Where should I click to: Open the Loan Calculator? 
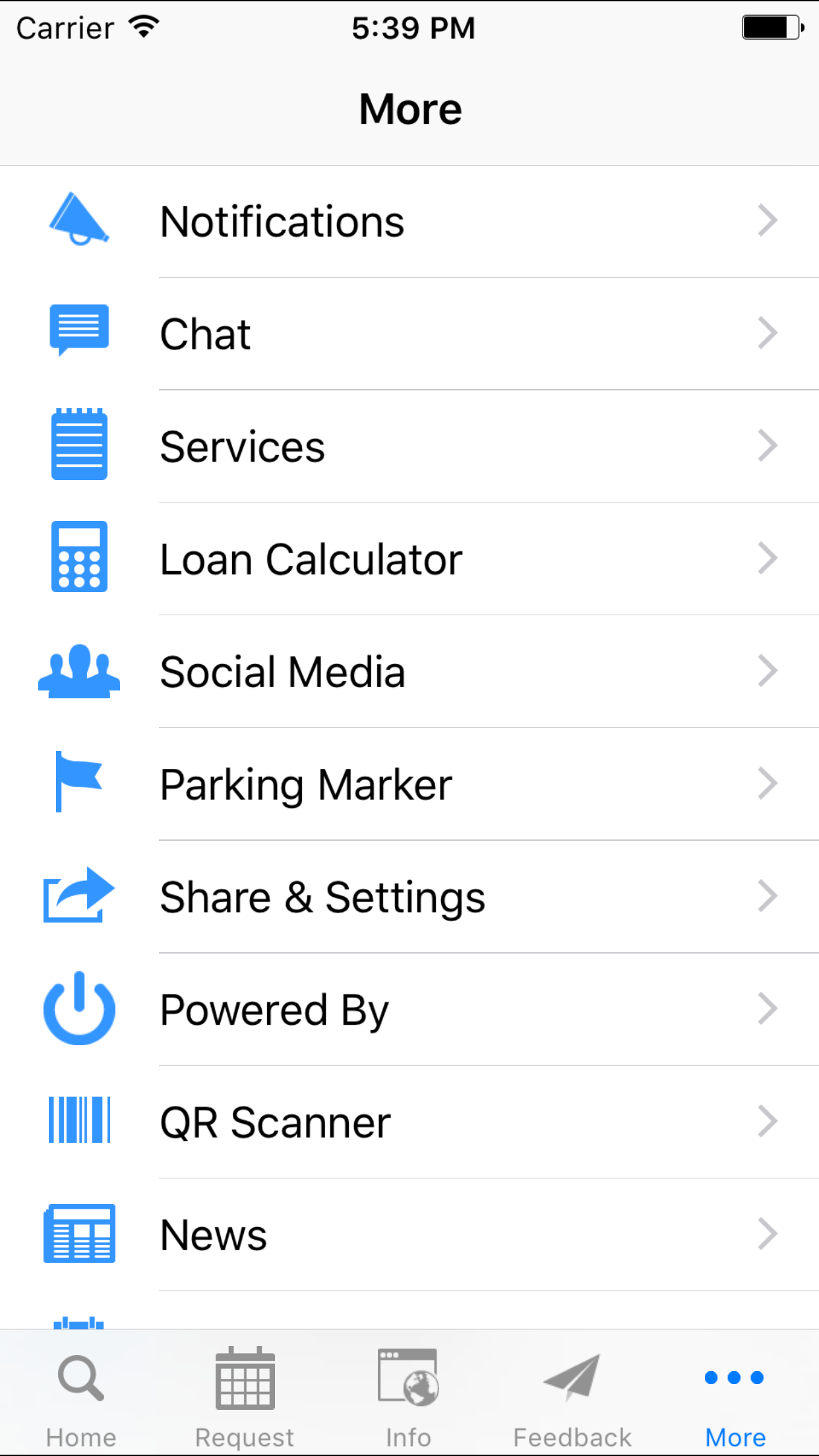click(409, 559)
